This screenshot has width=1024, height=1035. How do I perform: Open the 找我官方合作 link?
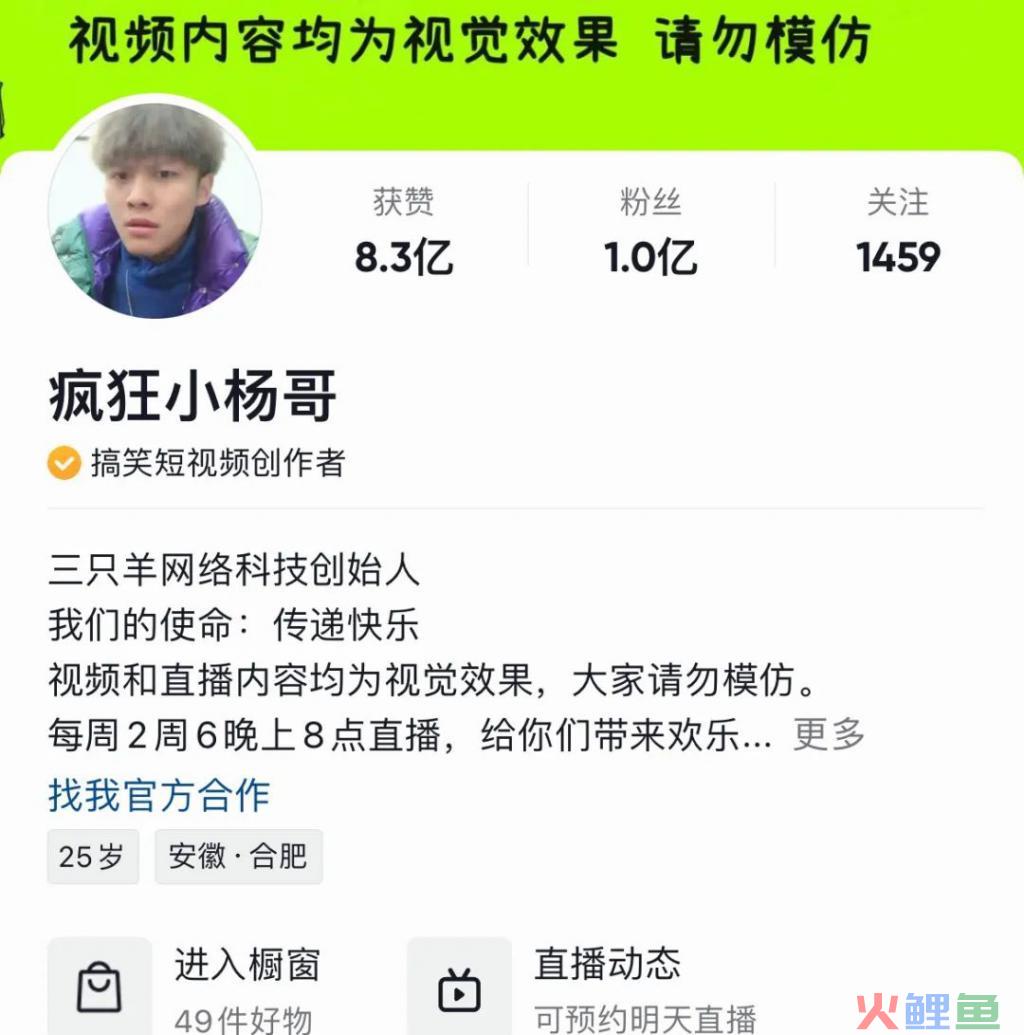tap(160, 795)
